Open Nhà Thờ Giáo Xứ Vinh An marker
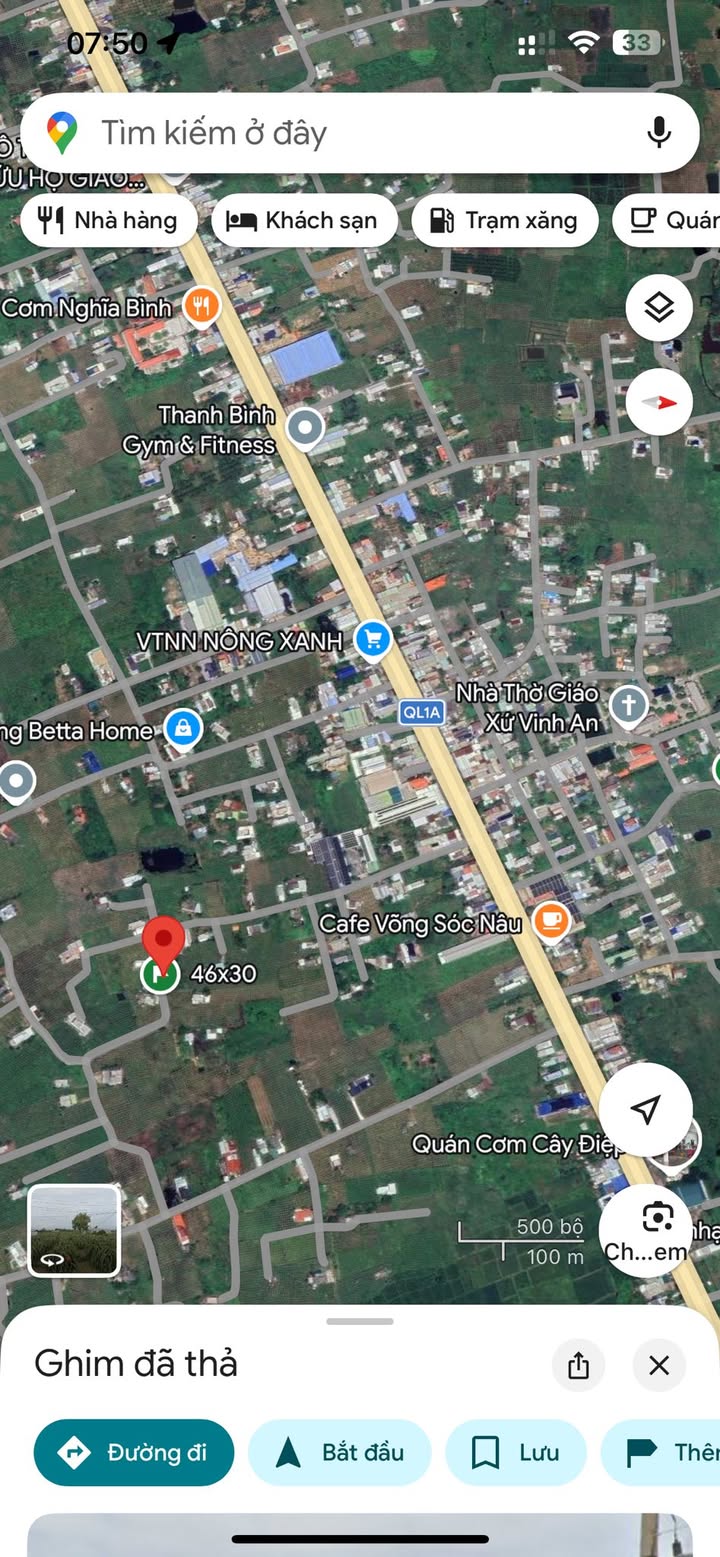 629,705
